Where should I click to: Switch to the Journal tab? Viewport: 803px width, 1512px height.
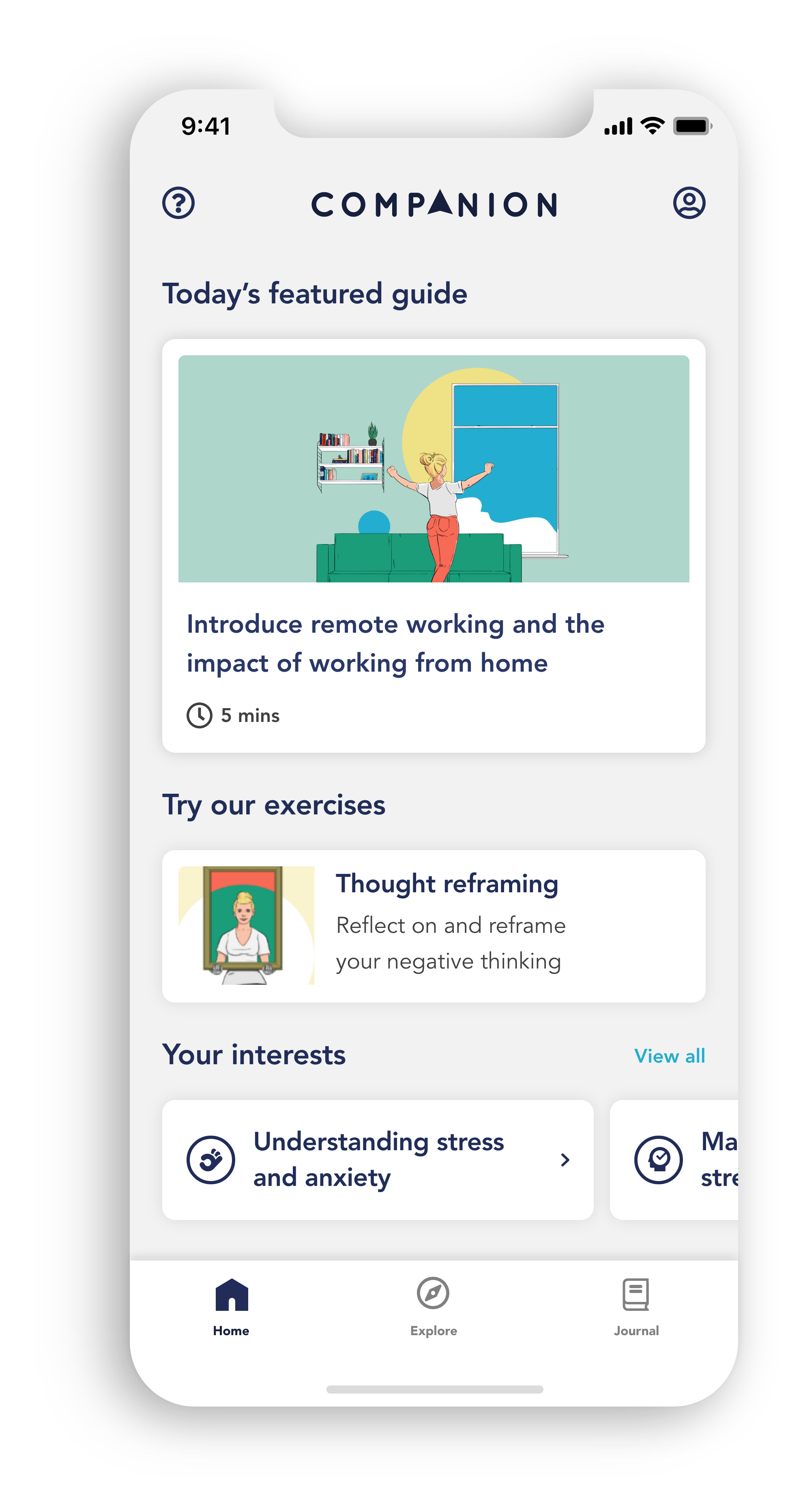pos(636,1306)
